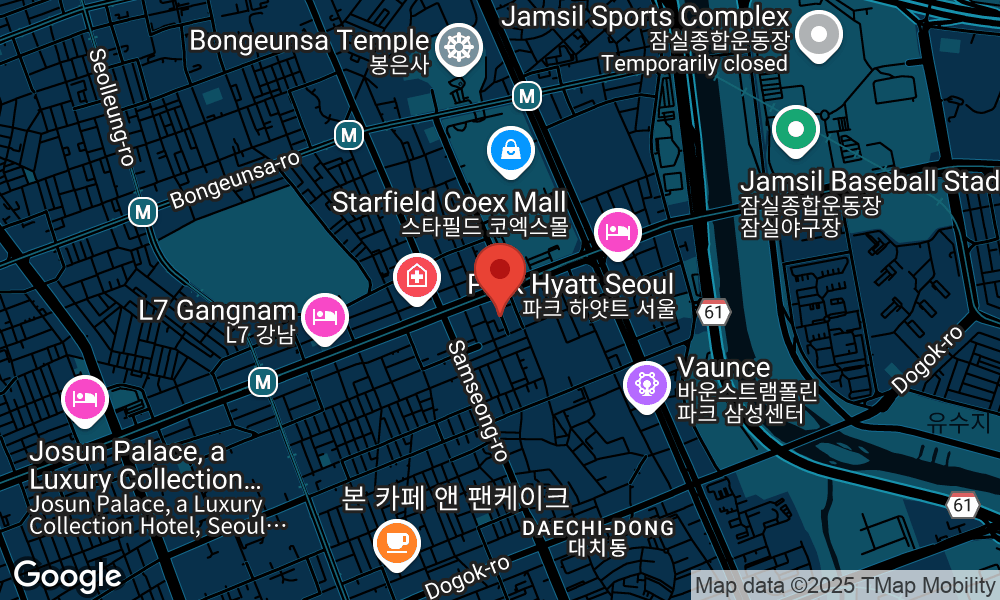The height and width of the screenshot is (600, 1000).
Task: Tap the orange cafe pin near Dogok-ro
Action: click(x=396, y=543)
